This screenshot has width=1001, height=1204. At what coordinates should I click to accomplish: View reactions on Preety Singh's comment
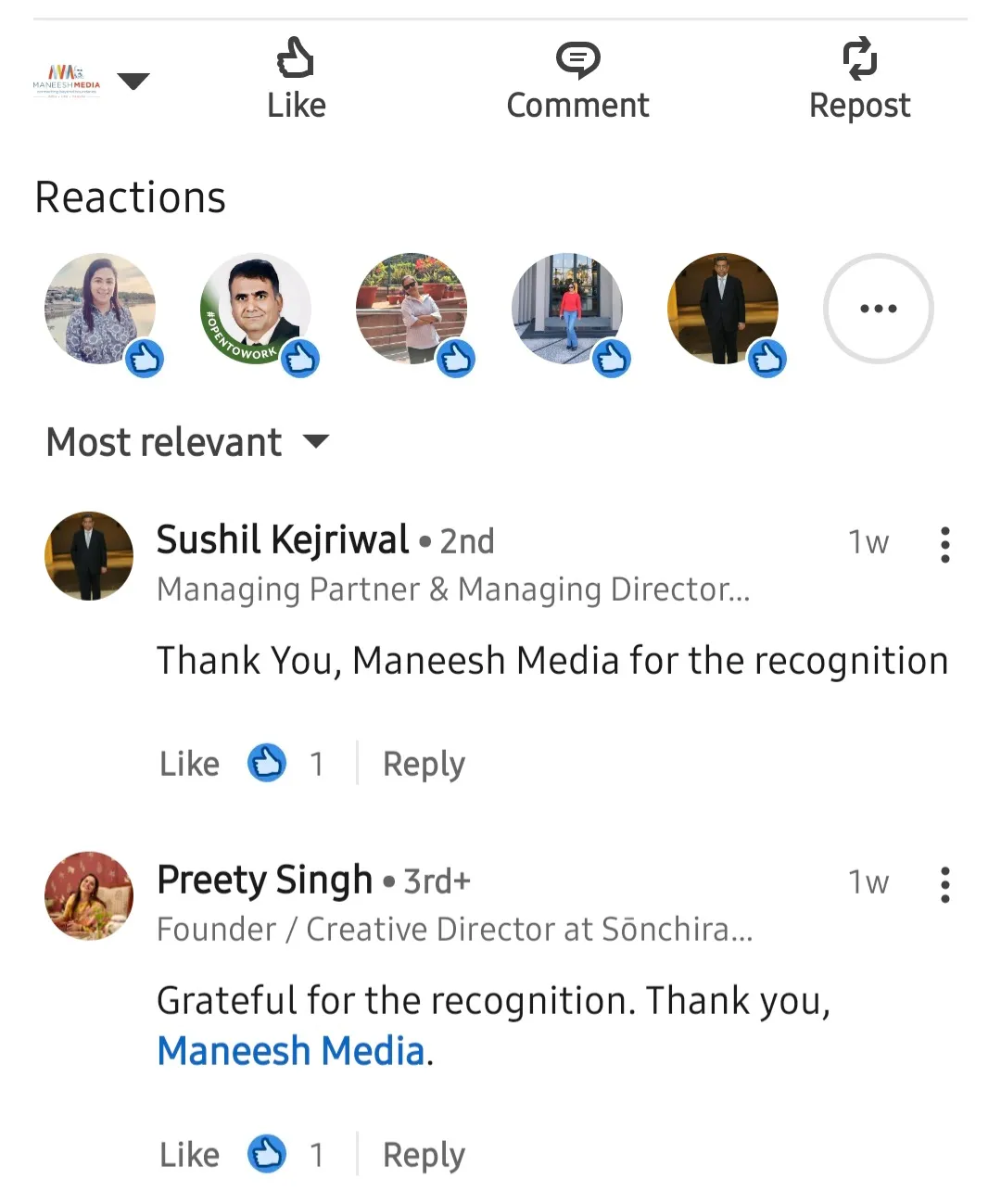(285, 1155)
